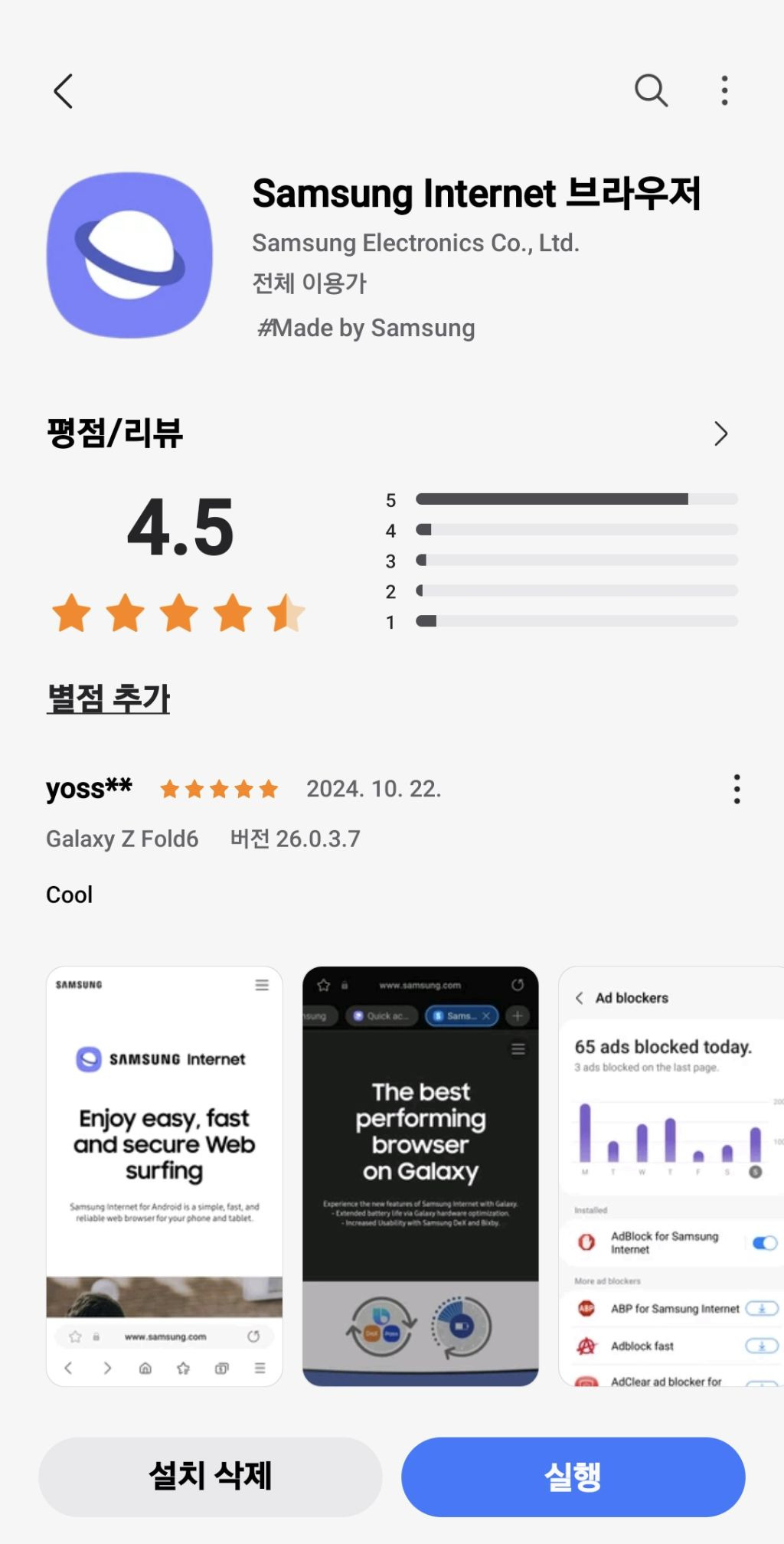Open the search icon in the top bar
Image resolution: width=784 pixels, height=1544 pixels.
point(651,91)
